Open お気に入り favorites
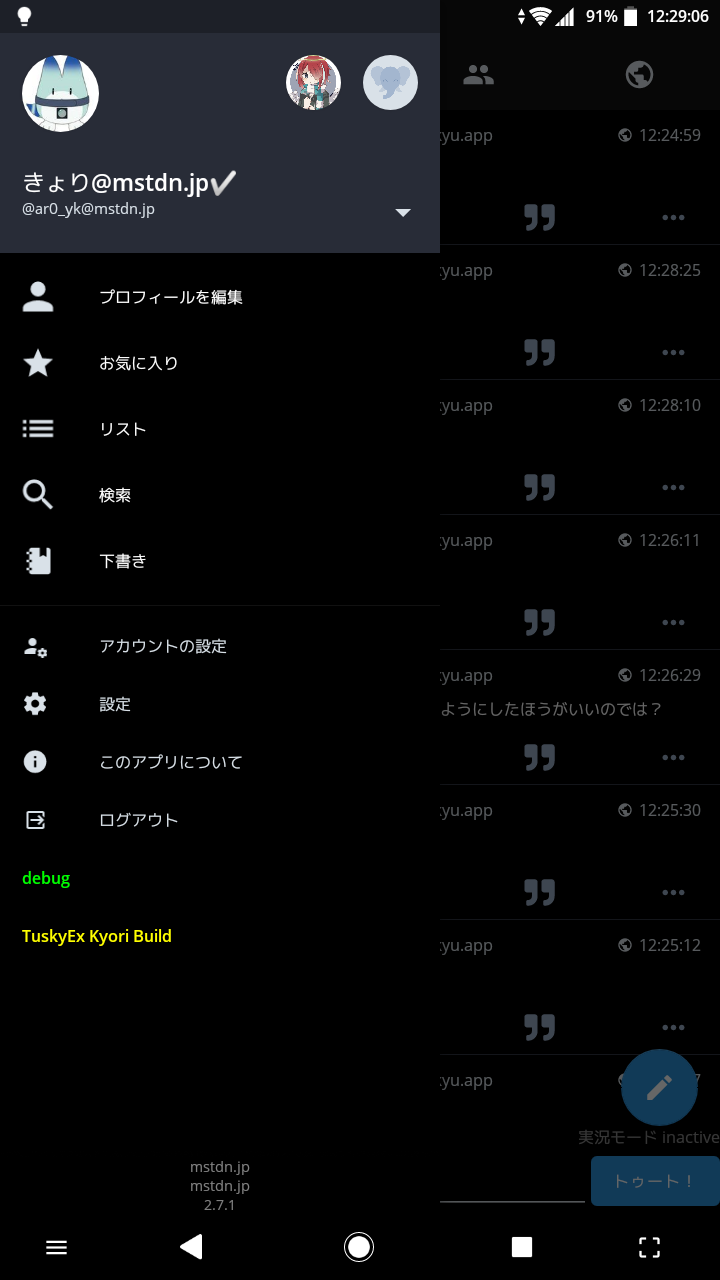 (220, 363)
